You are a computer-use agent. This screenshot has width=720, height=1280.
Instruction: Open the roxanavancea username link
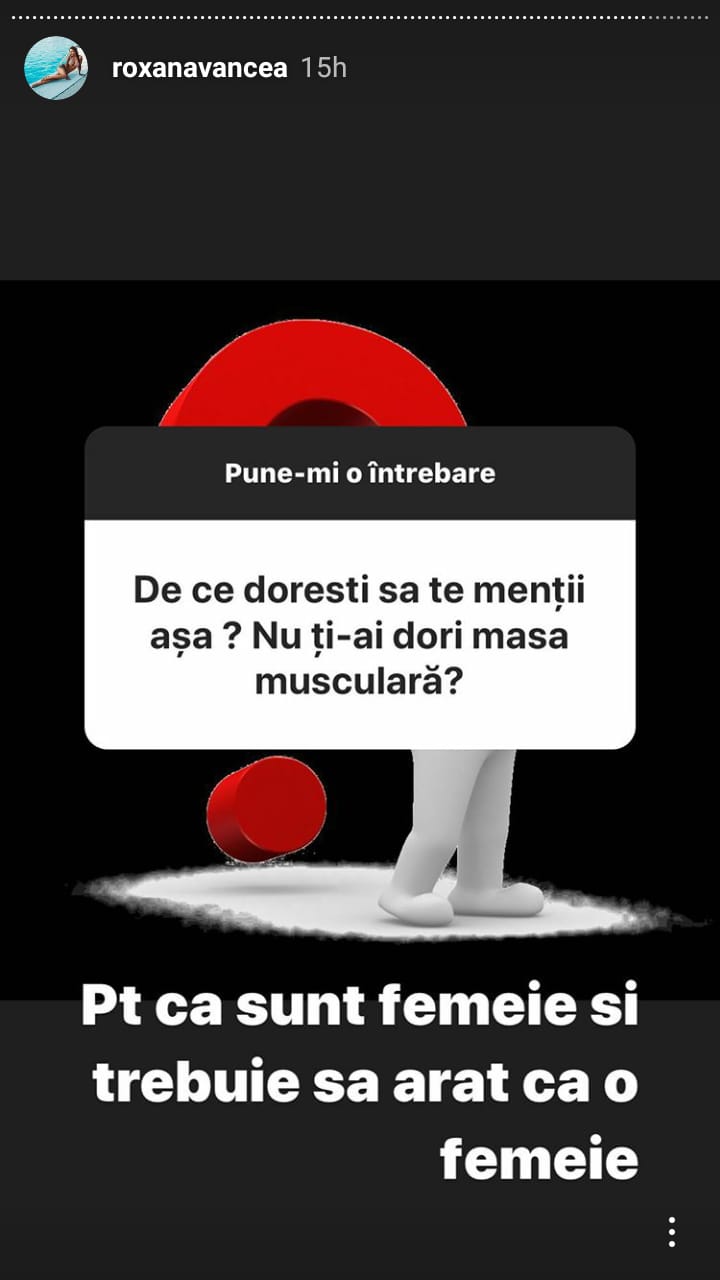click(x=200, y=68)
